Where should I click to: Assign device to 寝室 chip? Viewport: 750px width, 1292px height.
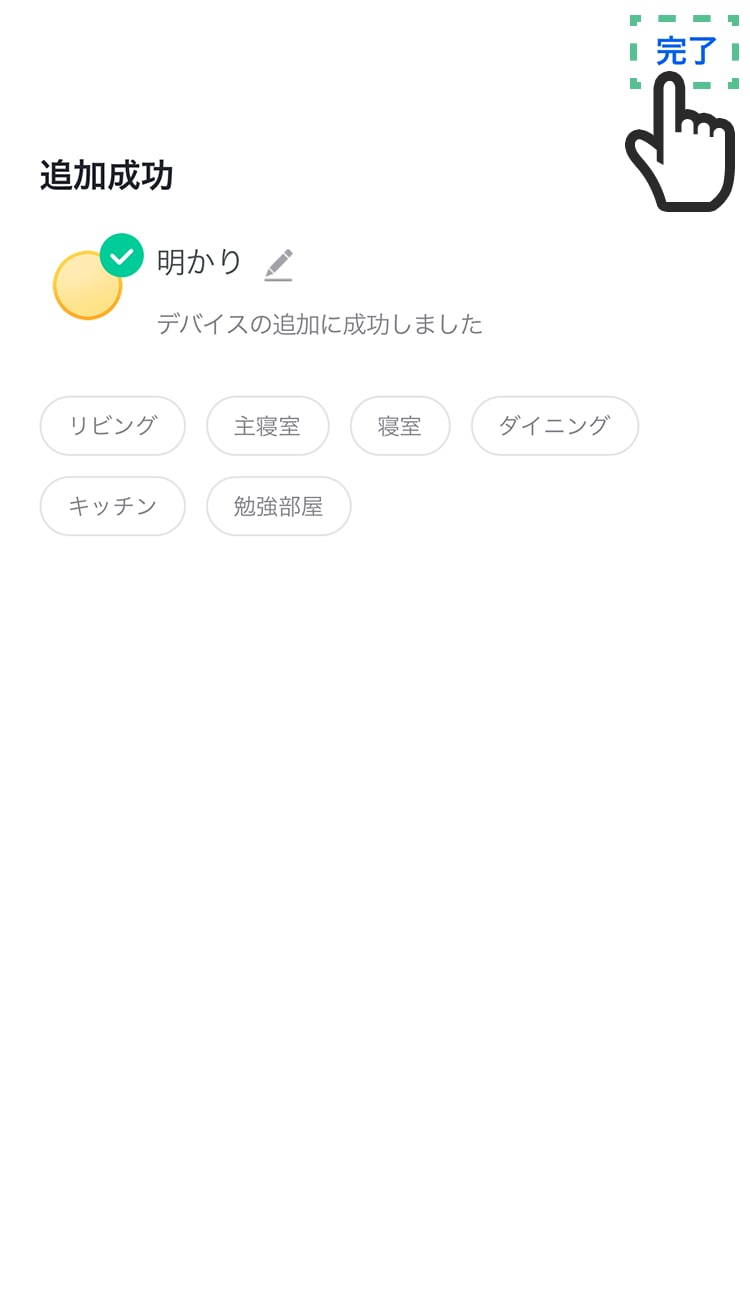(x=400, y=426)
